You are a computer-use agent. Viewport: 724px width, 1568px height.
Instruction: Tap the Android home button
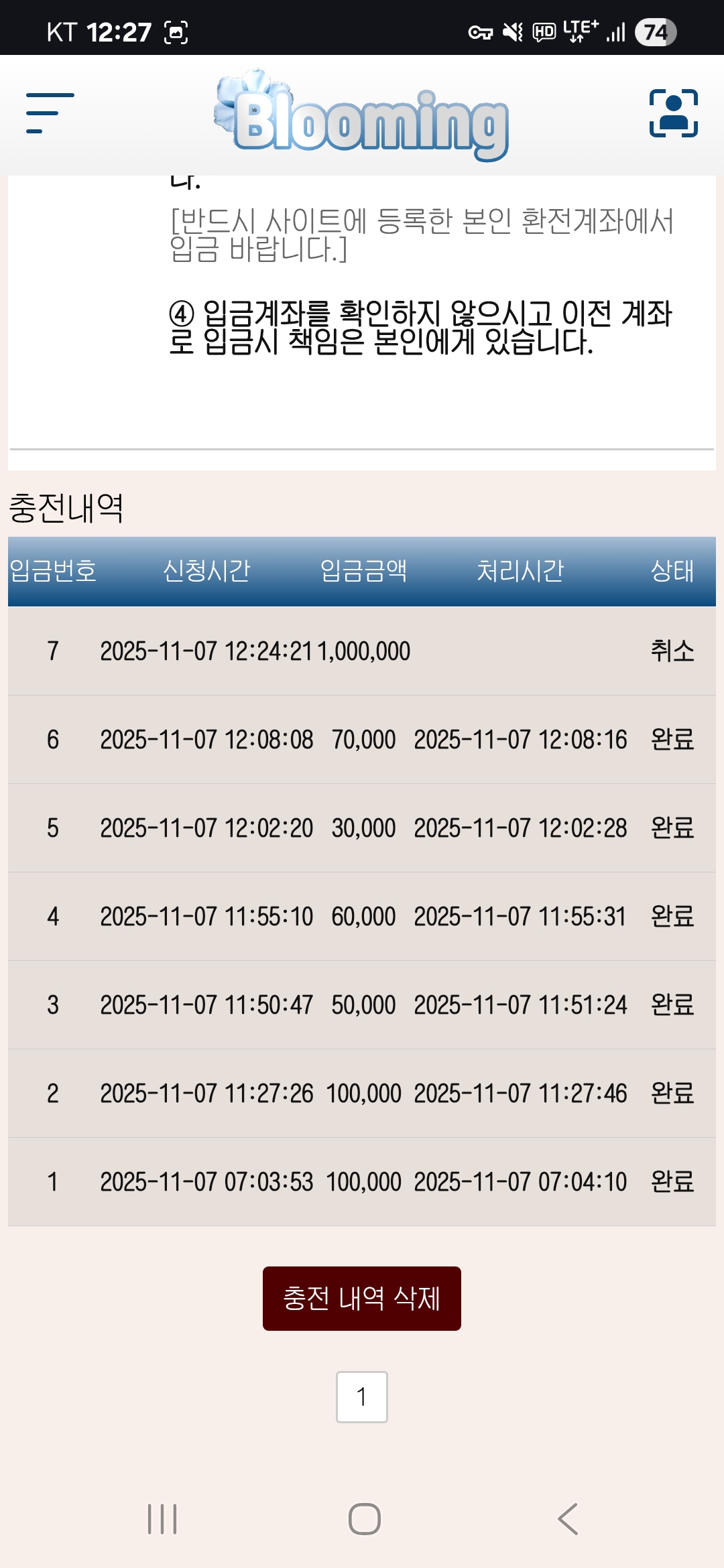(361, 1518)
